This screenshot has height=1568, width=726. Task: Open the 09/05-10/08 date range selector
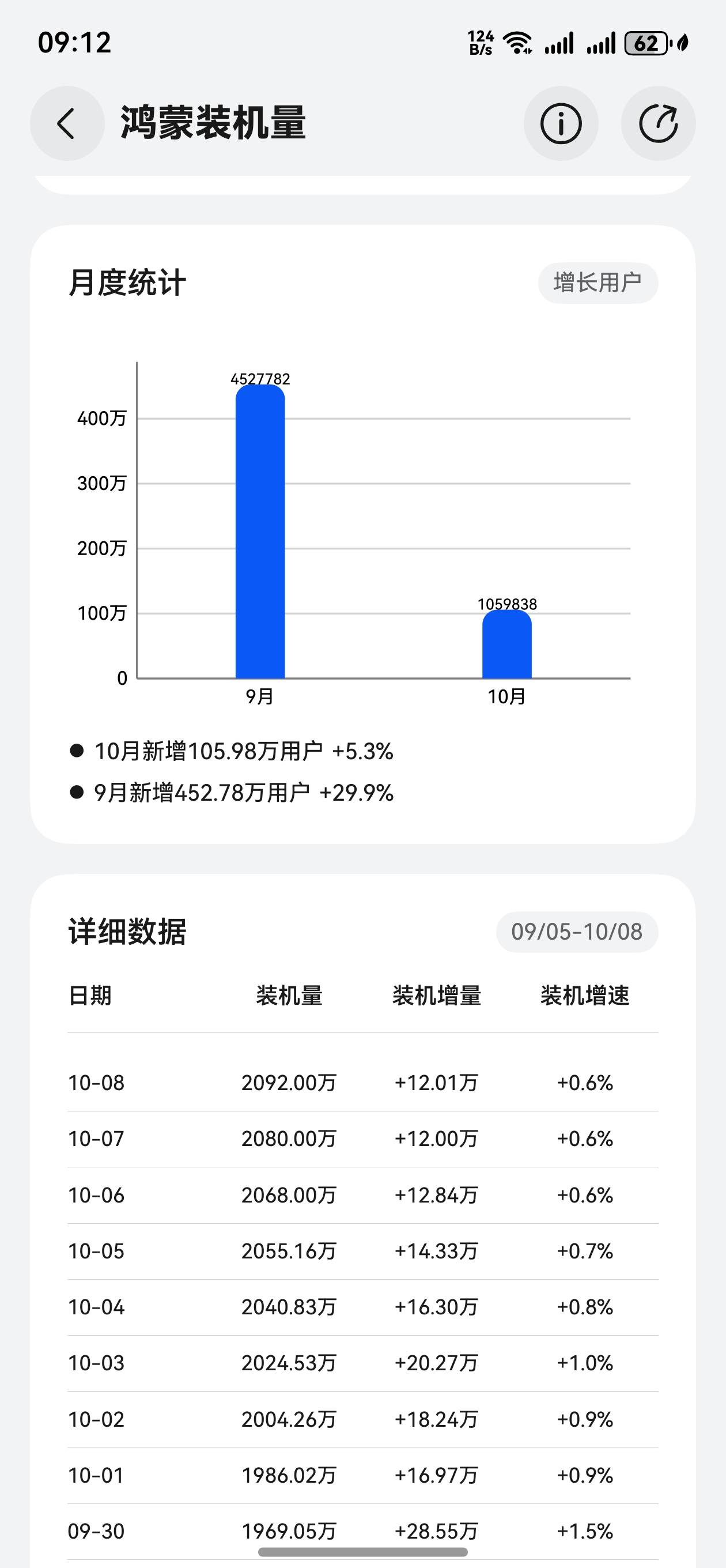tap(576, 932)
